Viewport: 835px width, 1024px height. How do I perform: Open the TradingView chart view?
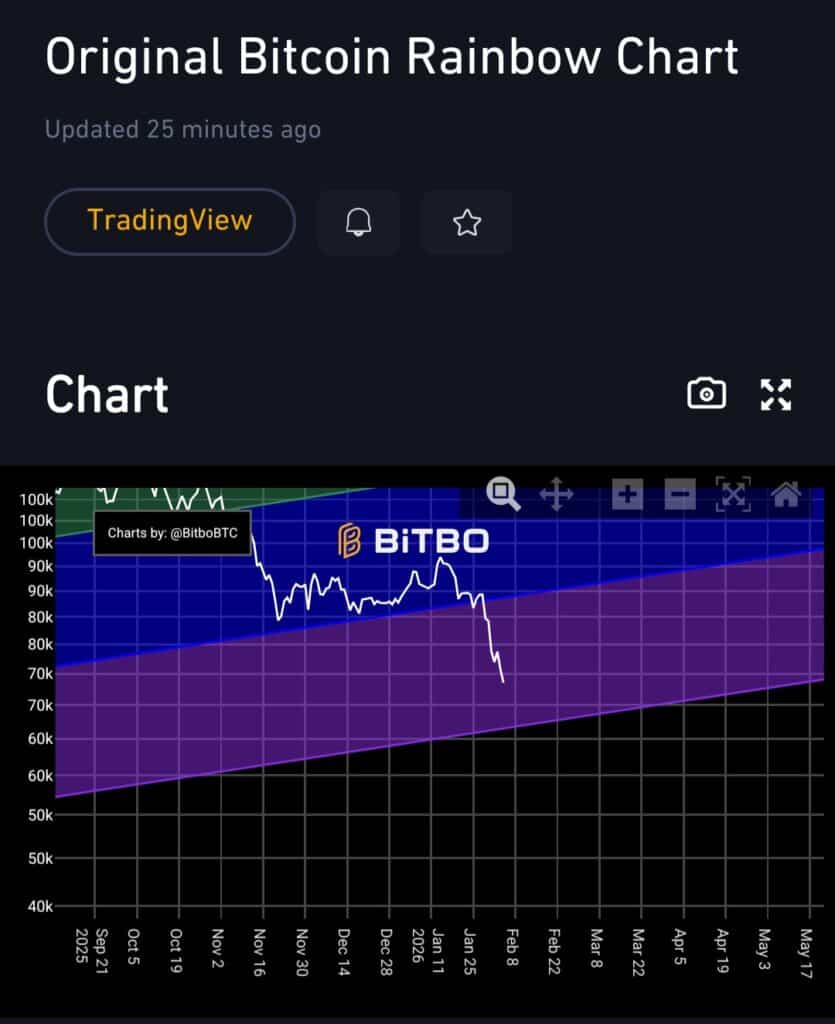coord(169,221)
